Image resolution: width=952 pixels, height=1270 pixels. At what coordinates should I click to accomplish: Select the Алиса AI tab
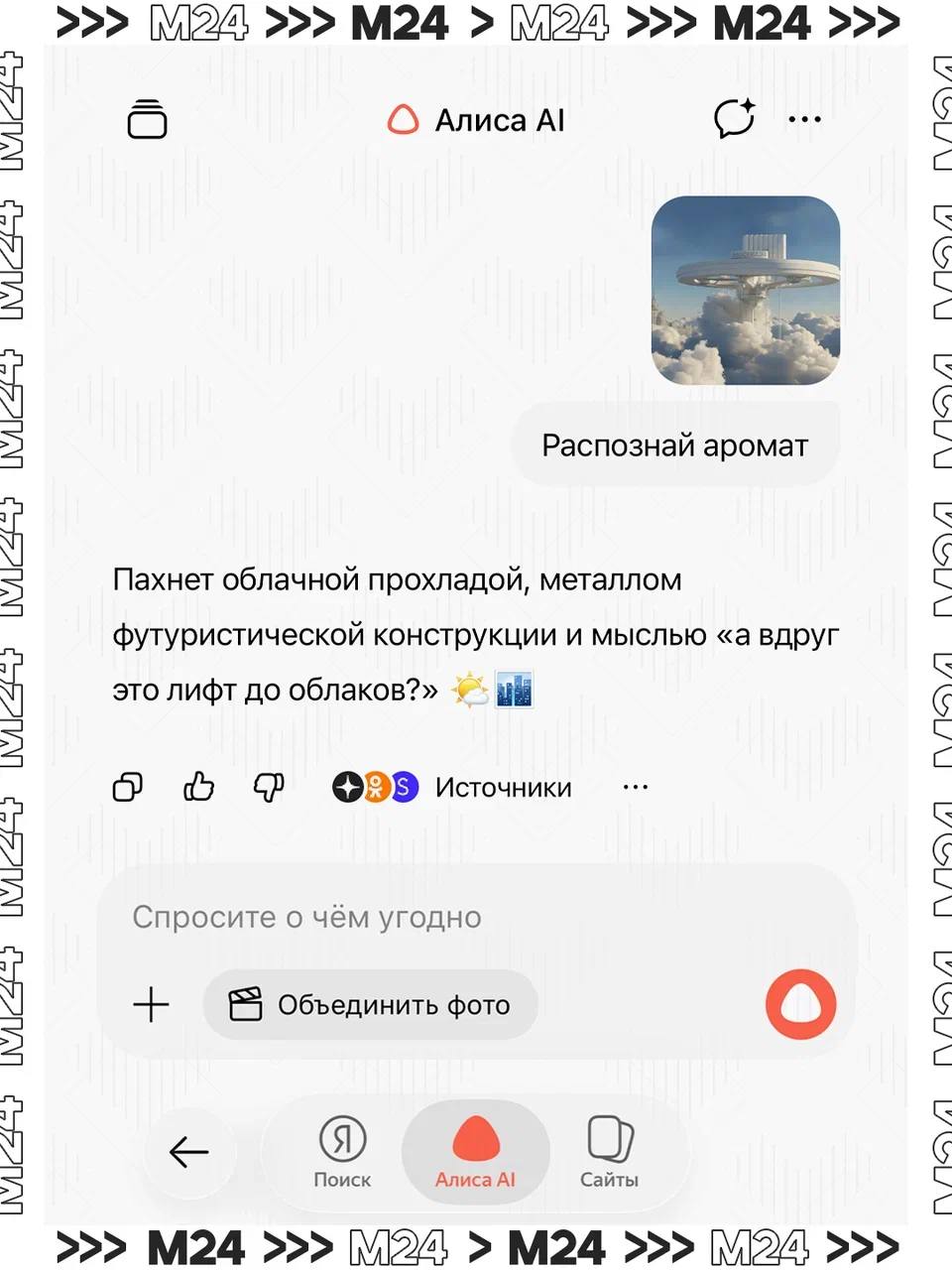475,1152
